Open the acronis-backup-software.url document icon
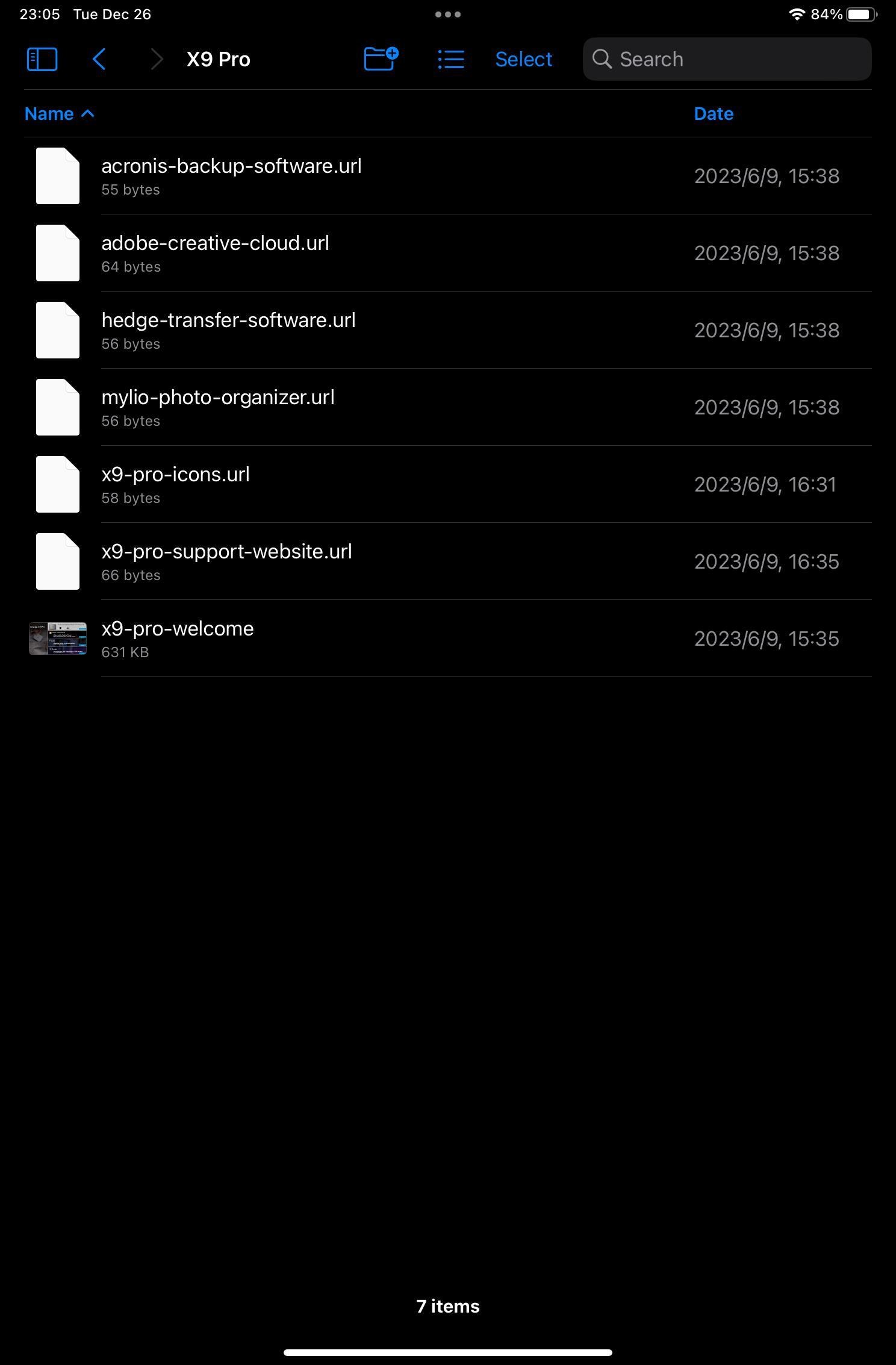The image size is (896, 1365). click(x=57, y=175)
